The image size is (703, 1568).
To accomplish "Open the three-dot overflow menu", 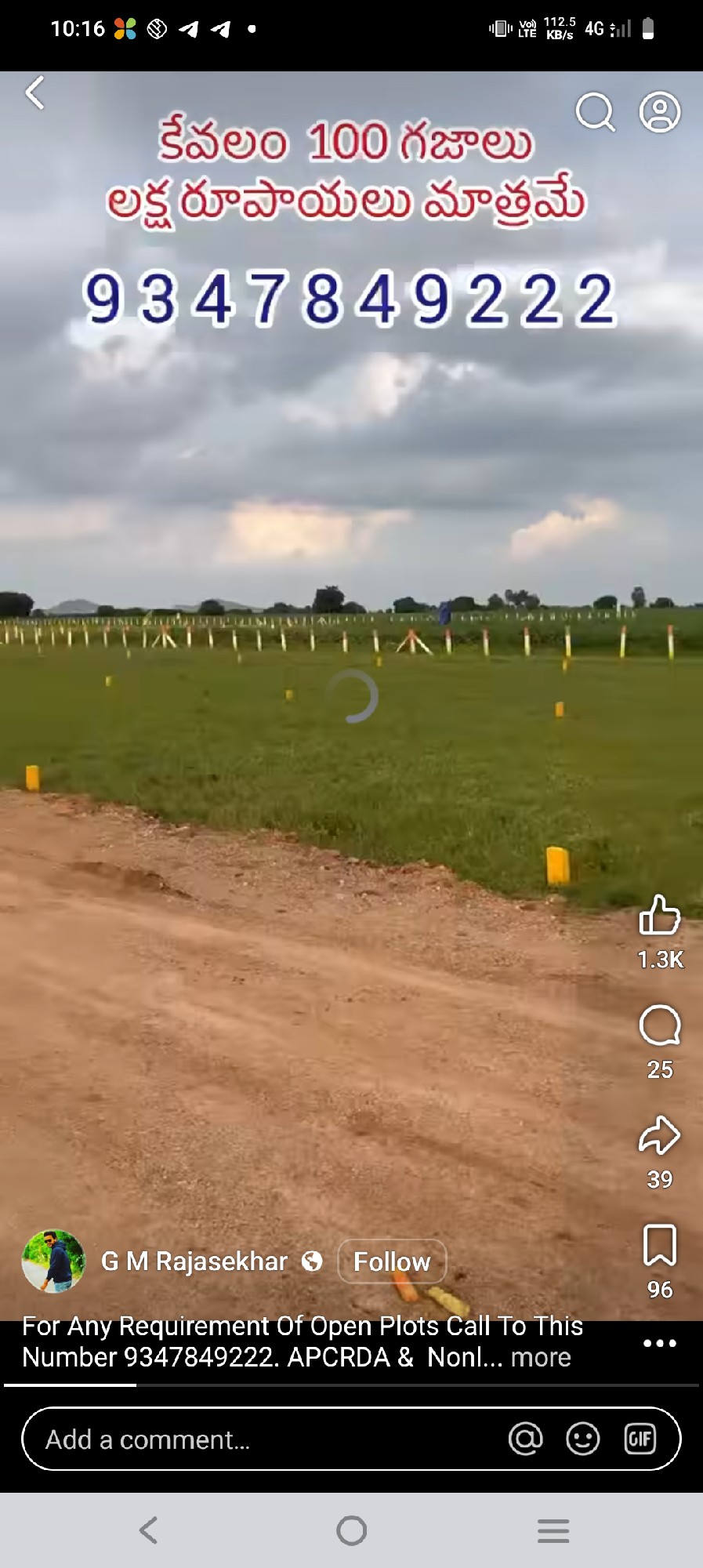I will (x=660, y=1343).
